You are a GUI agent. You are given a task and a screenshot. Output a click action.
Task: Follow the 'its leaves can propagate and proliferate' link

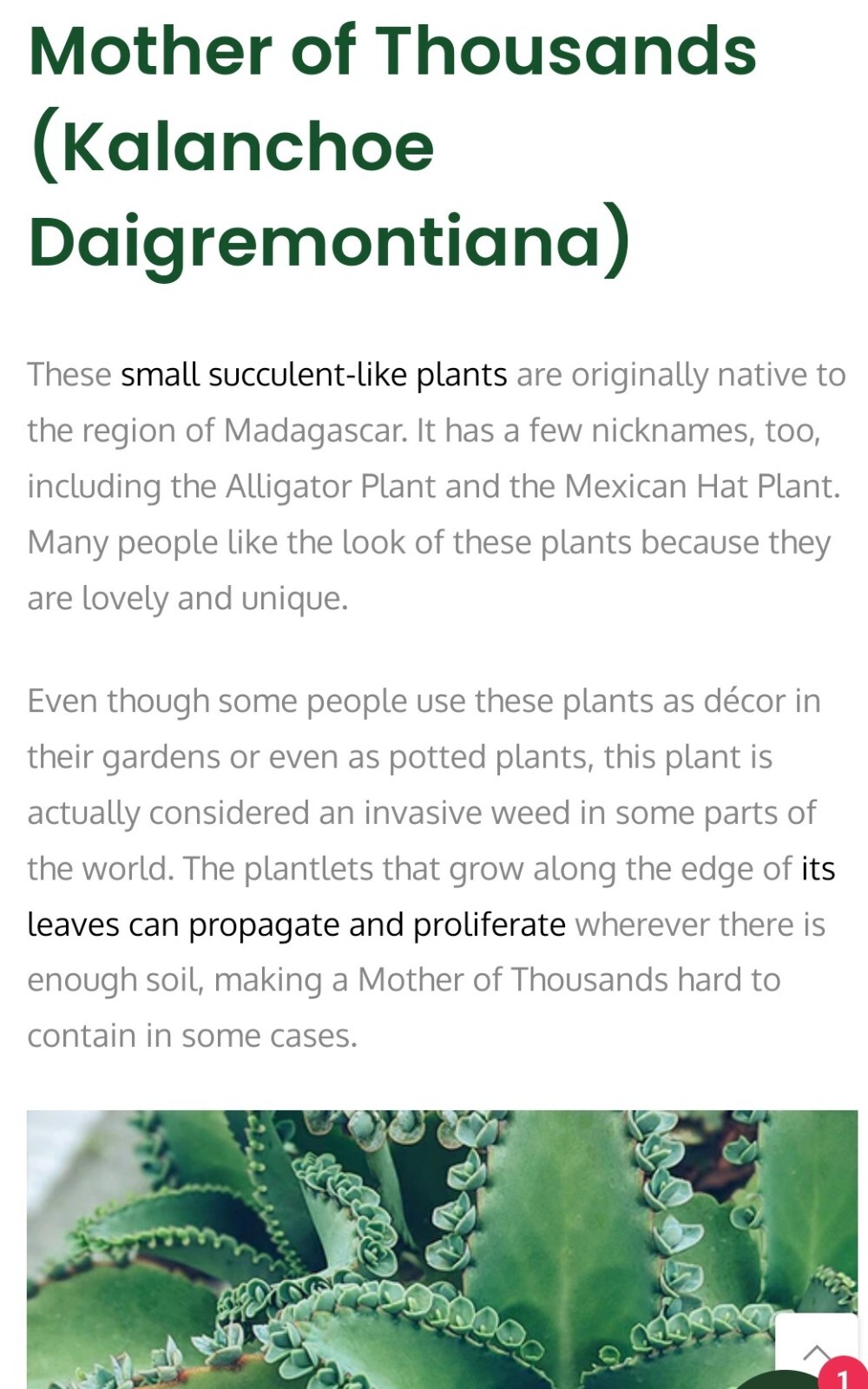[296, 925]
